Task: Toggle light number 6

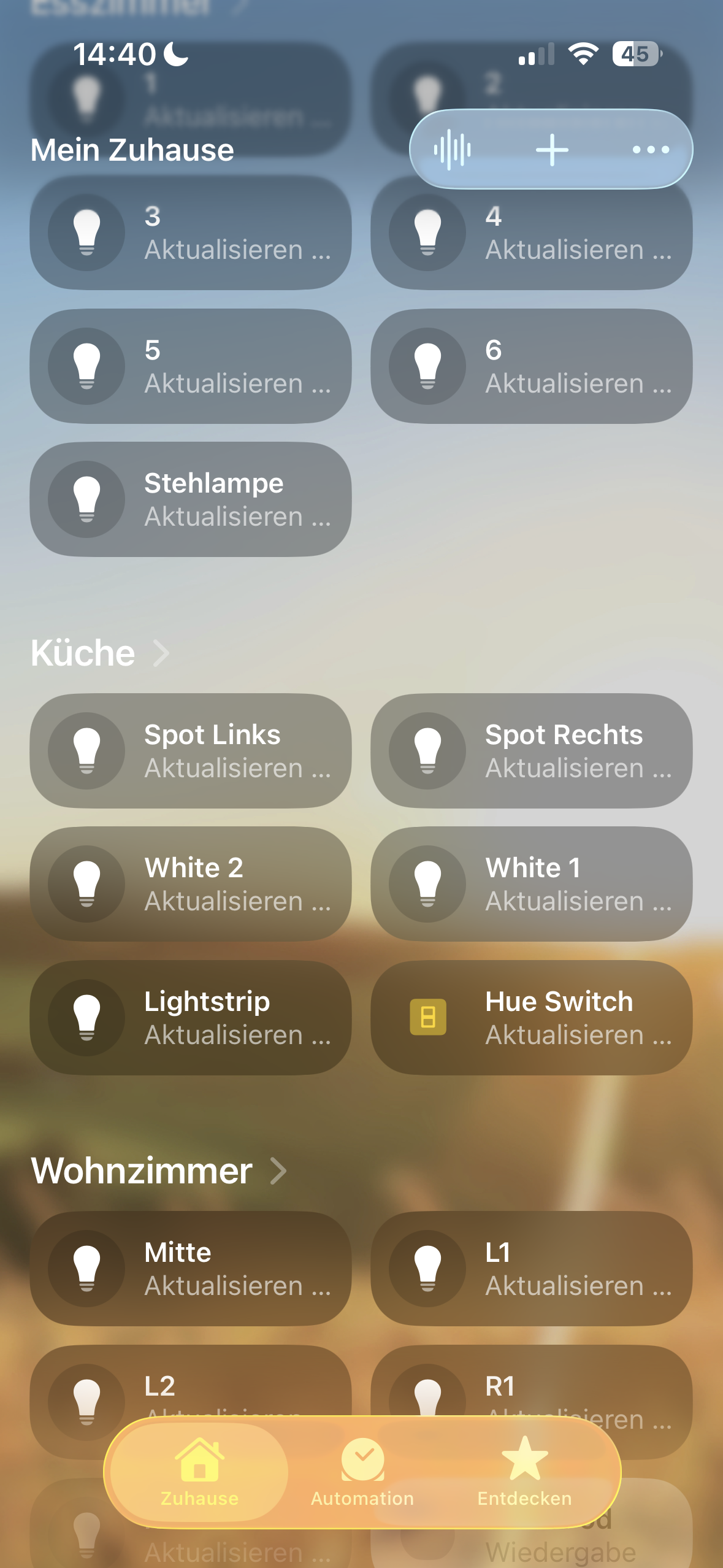Action: coord(428,366)
